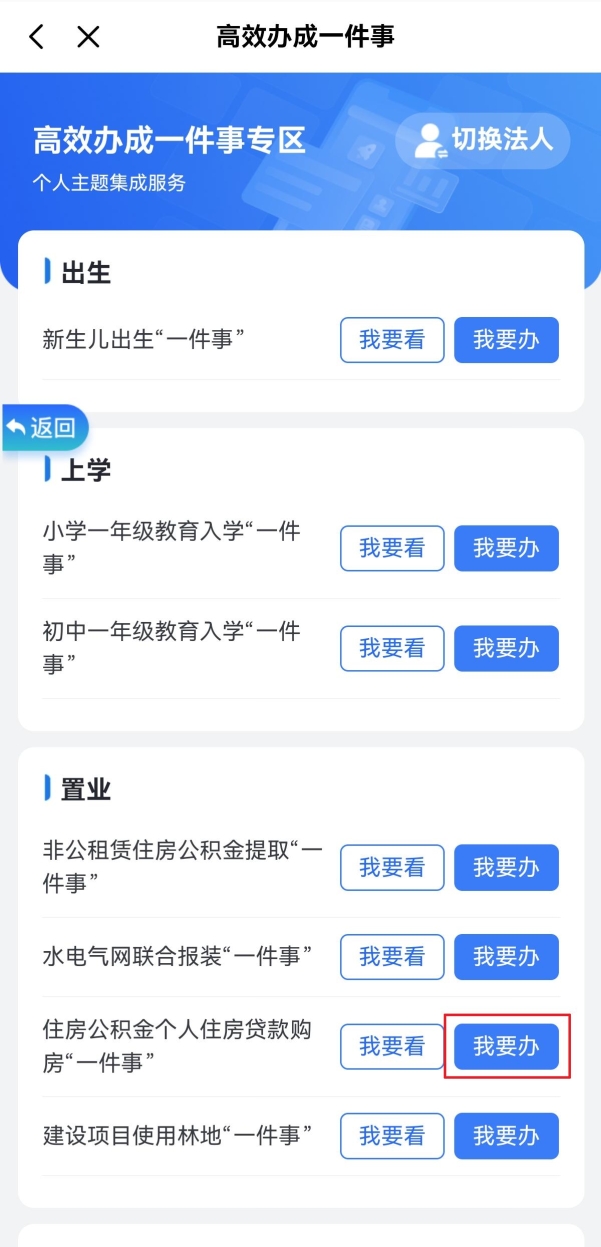The height and width of the screenshot is (1247, 601).
Task: Tap 我要看 for 住房公积金个人住房贷款购房
Action: [392, 1046]
